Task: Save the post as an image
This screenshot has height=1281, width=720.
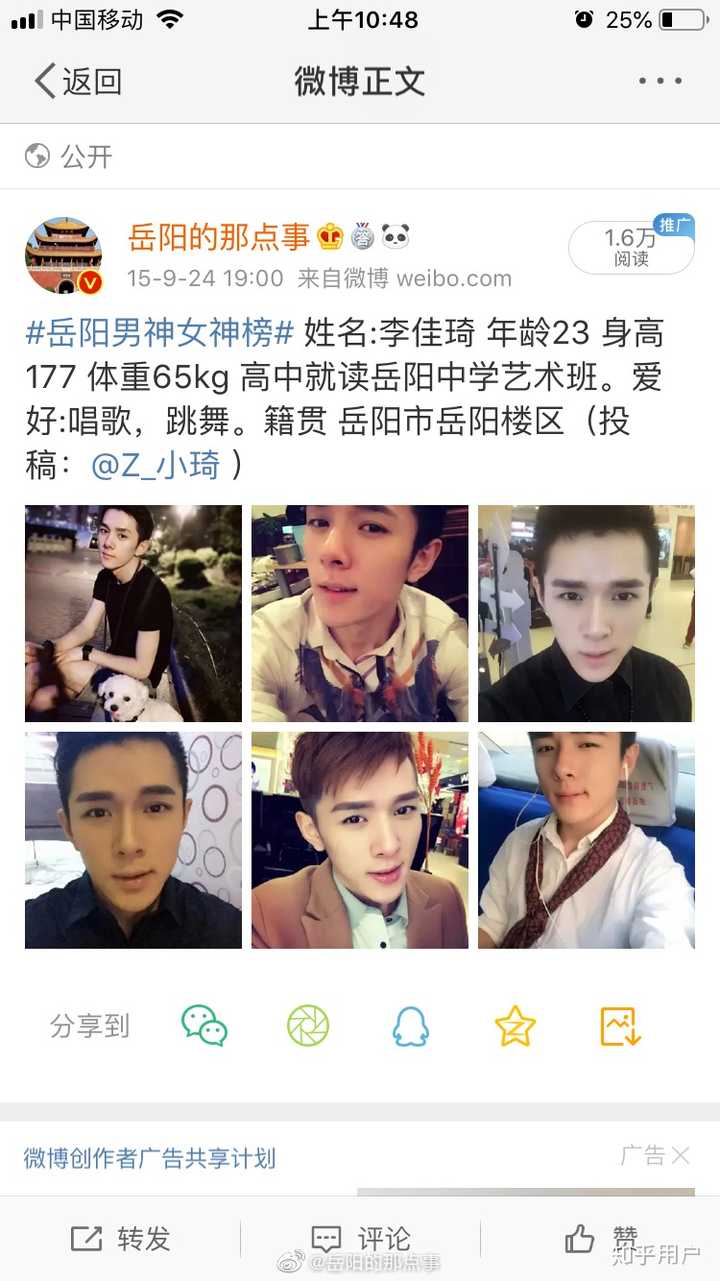Action: pos(620,1026)
